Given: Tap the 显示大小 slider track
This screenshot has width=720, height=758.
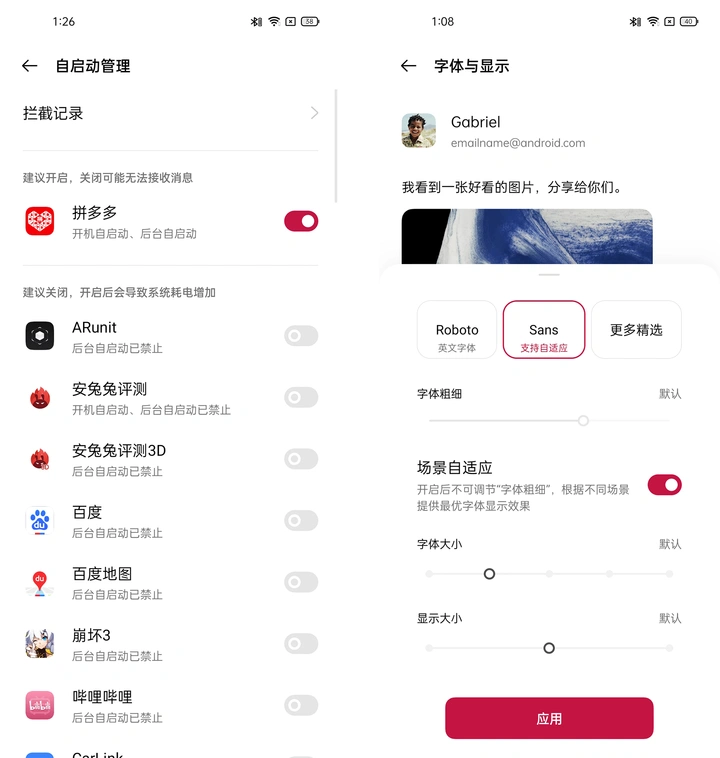Looking at the screenshot, I should coord(549,648).
